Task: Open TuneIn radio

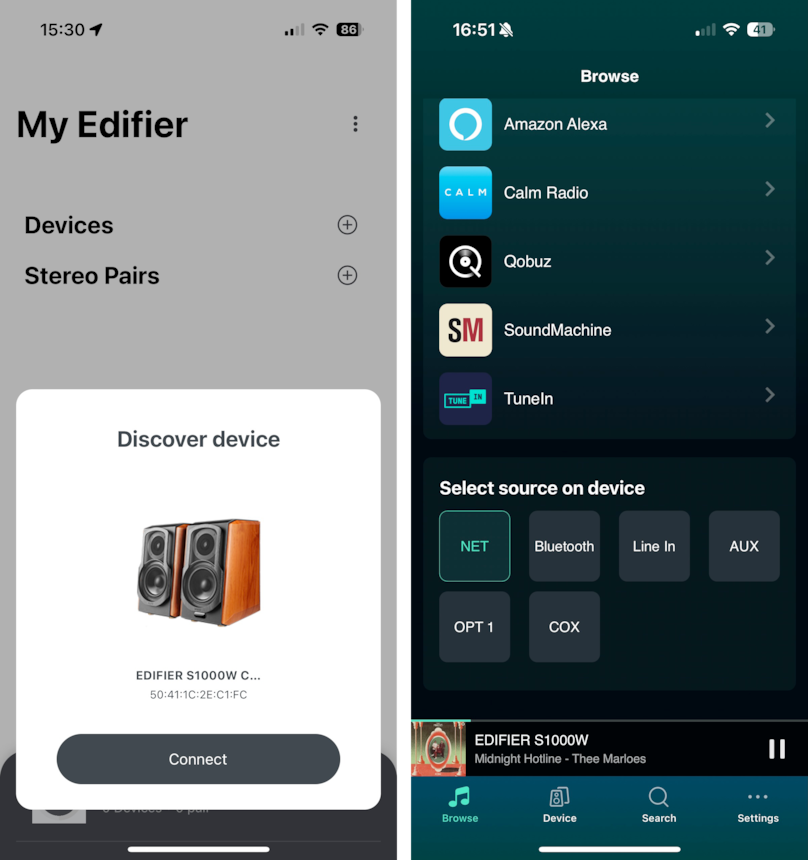Action: [608, 398]
